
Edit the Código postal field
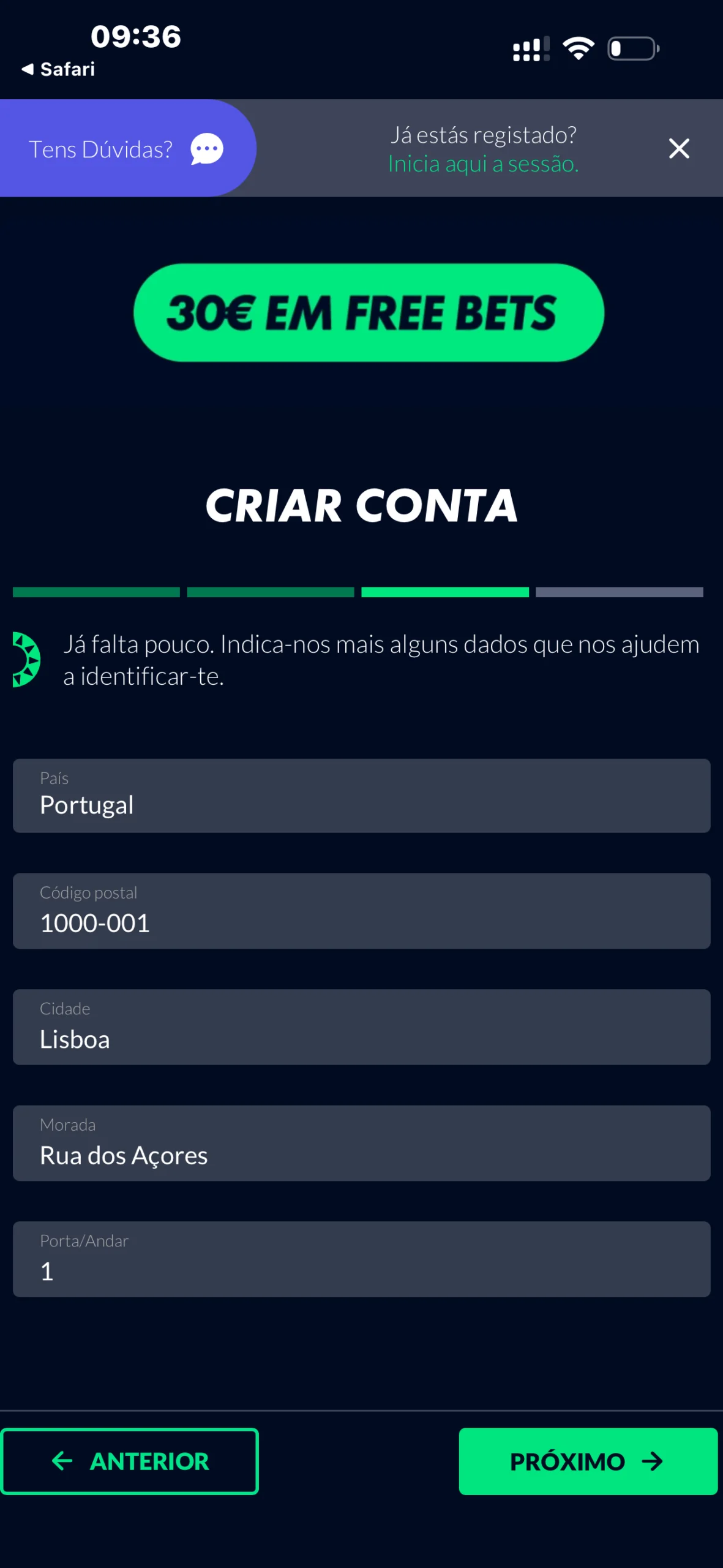361,911
